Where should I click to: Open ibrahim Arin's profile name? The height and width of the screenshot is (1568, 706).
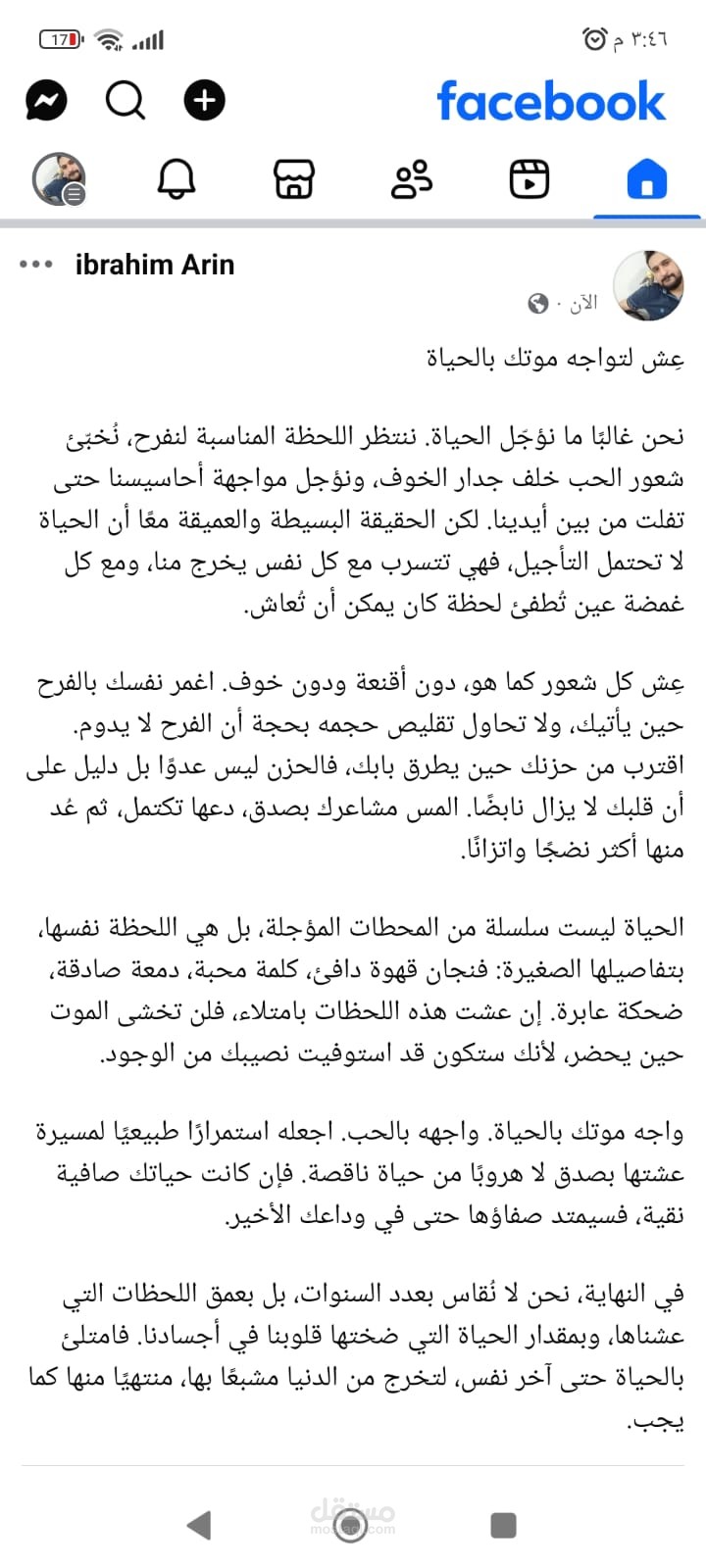155,265
